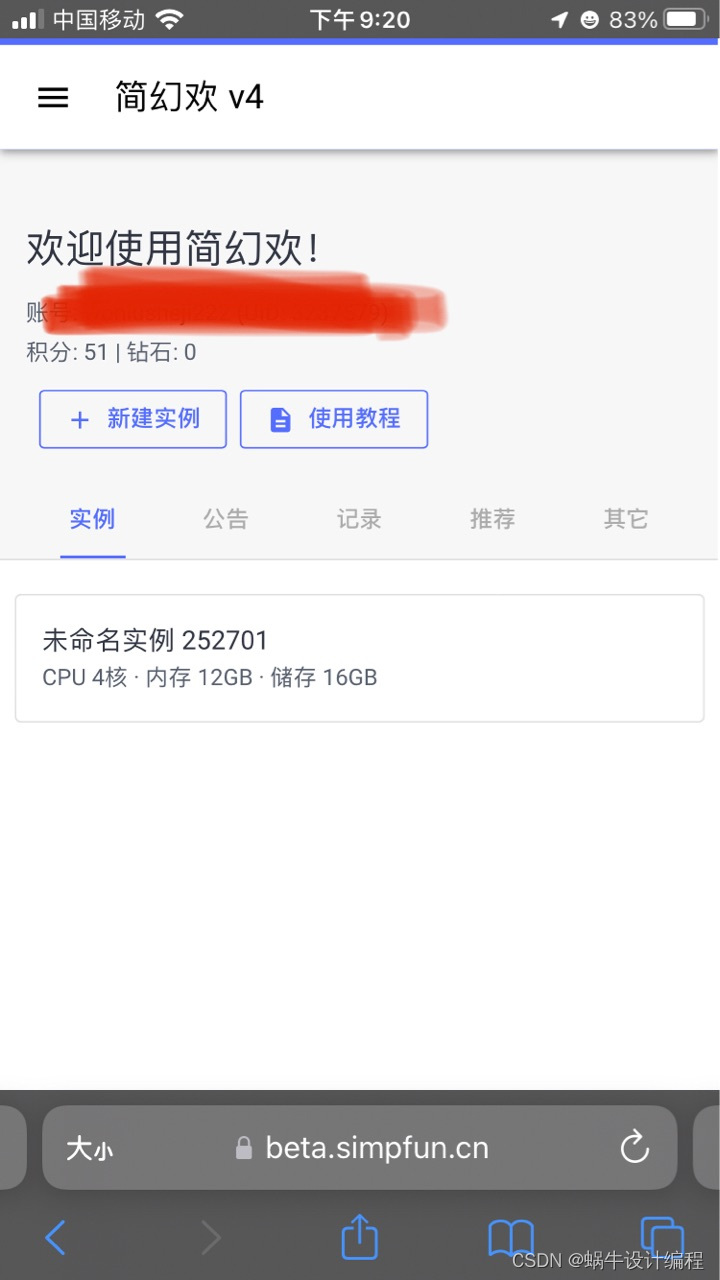
Task: Tap the beta.simpfun.cn address bar
Action: click(x=375, y=1148)
